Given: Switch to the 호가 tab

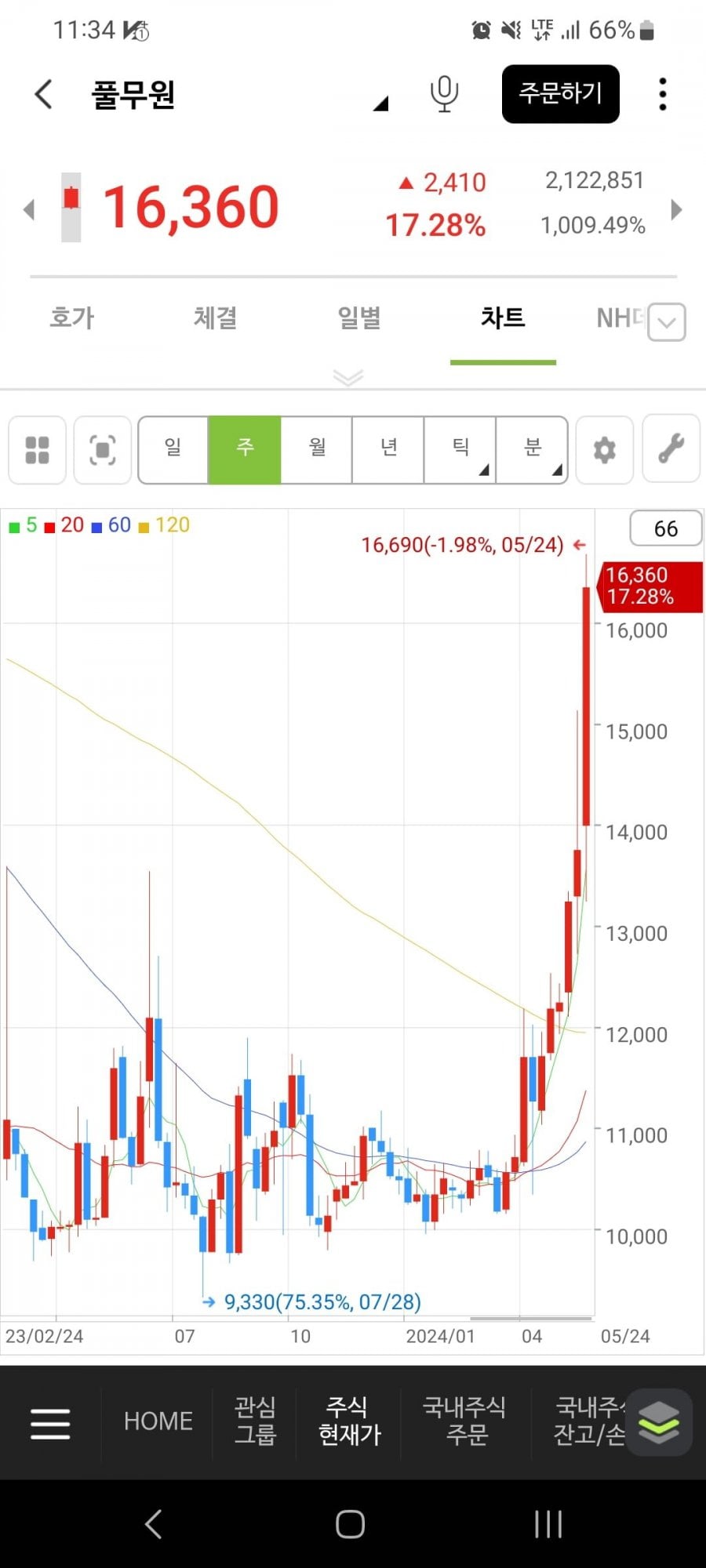Looking at the screenshot, I should (x=71, y=318).
